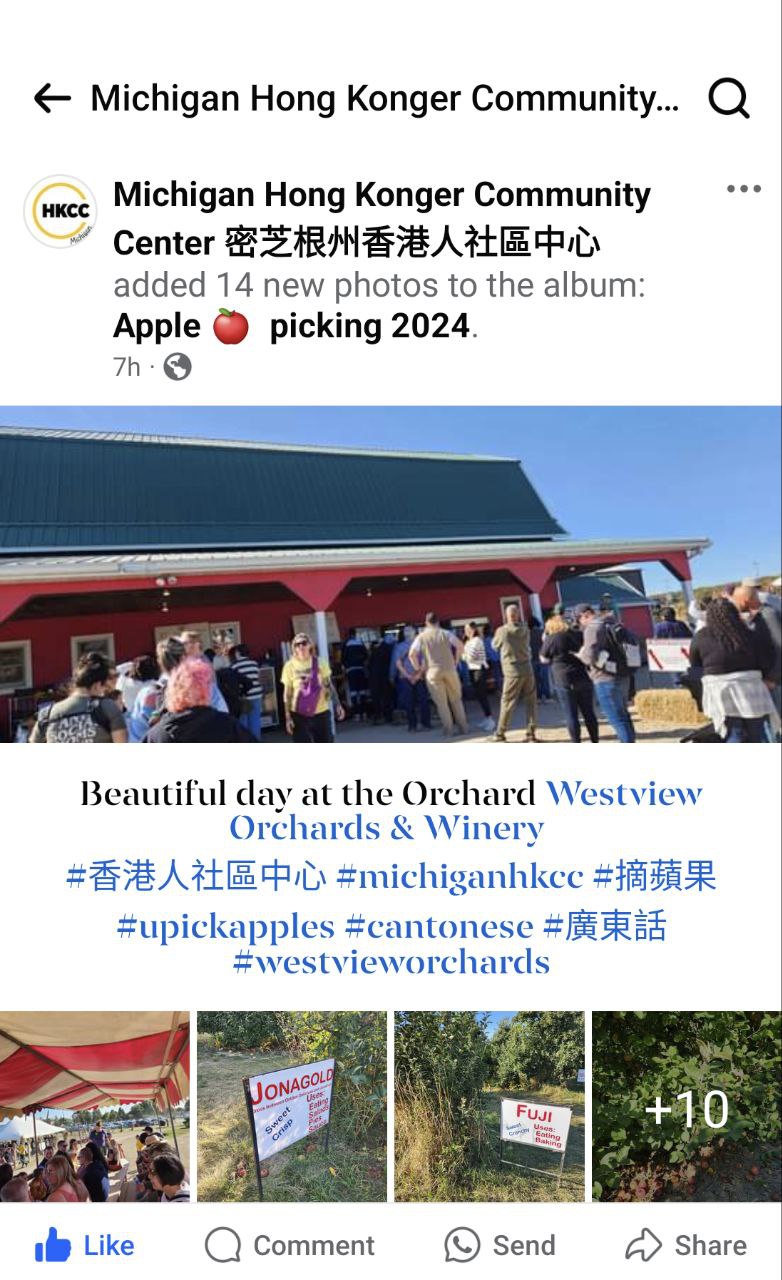Open search with the magnifier icon
Viewport: 782px width, 1280px height.
pyautogui.click(x=728, y=98)
